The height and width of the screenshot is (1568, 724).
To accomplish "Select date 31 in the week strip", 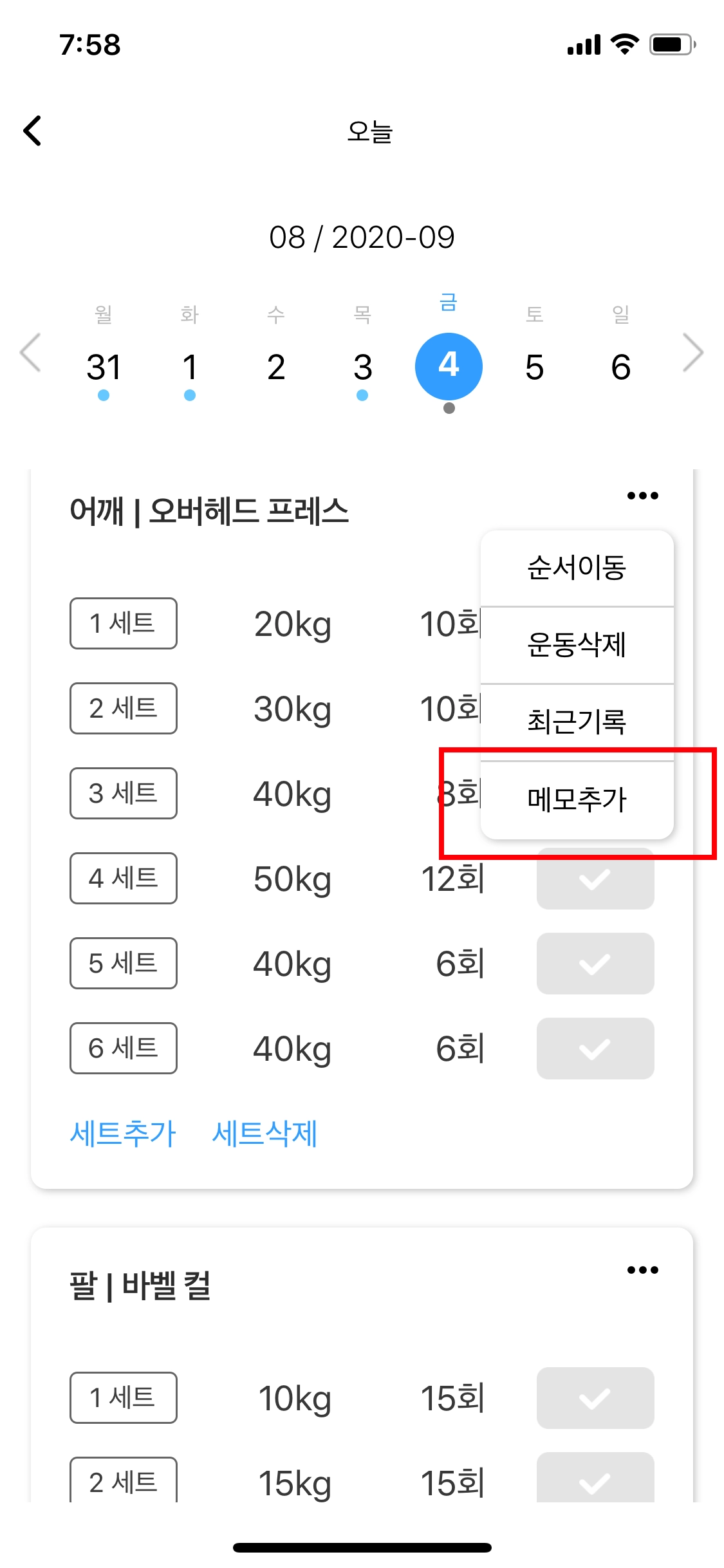I will point(104,367).
